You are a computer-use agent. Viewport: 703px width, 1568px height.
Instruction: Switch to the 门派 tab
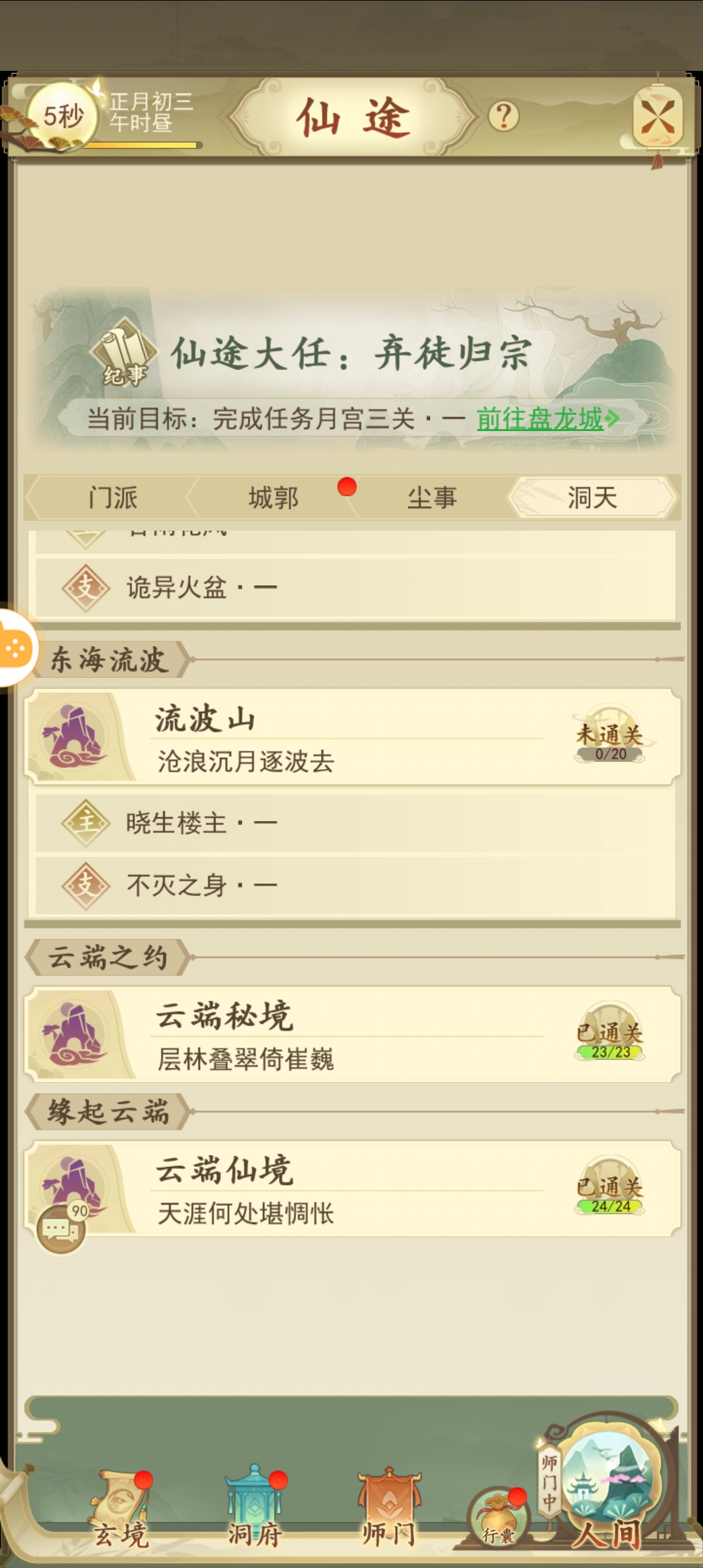tap(113, 498)
